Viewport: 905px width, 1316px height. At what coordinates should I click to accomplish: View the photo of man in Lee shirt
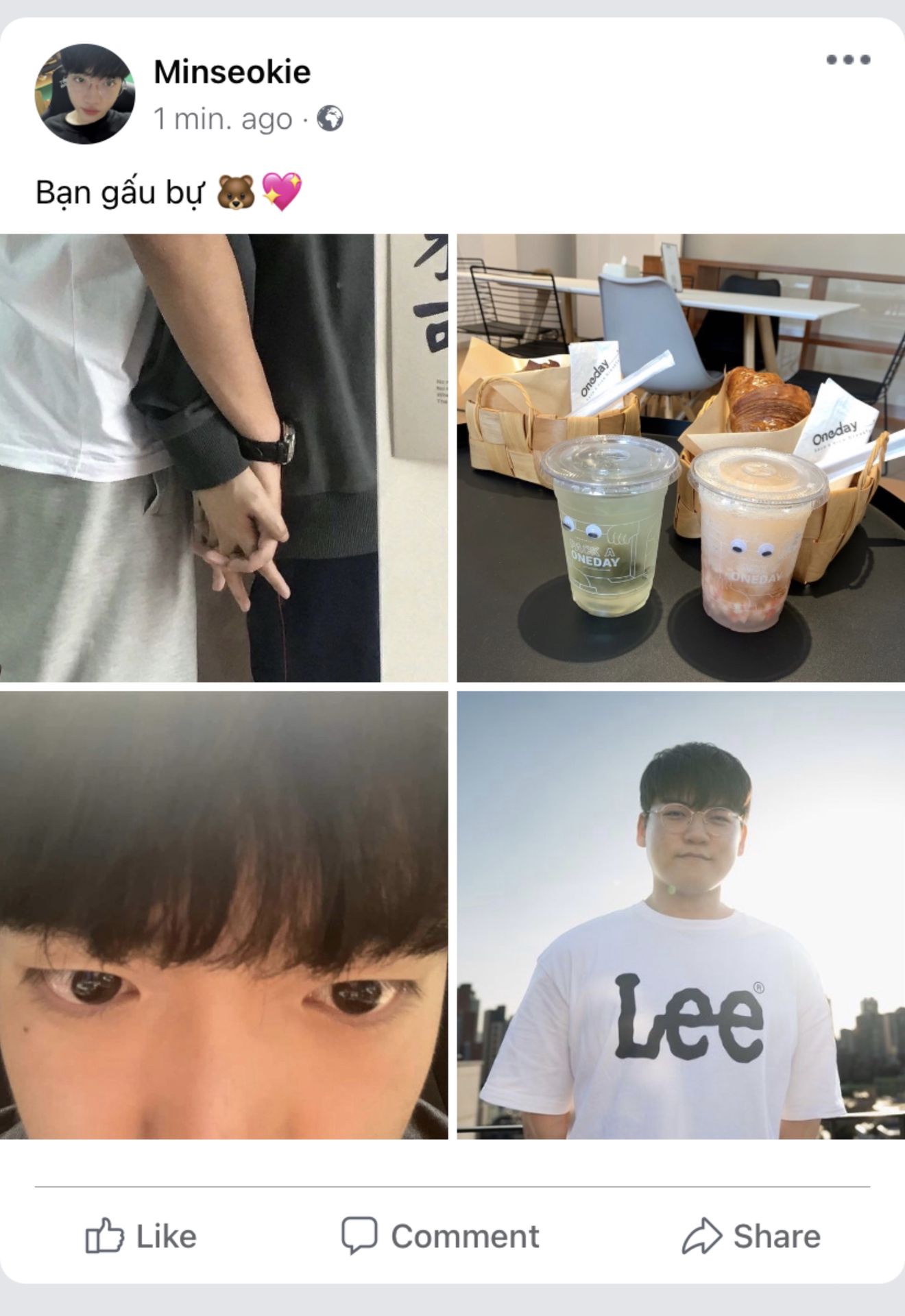681,915
